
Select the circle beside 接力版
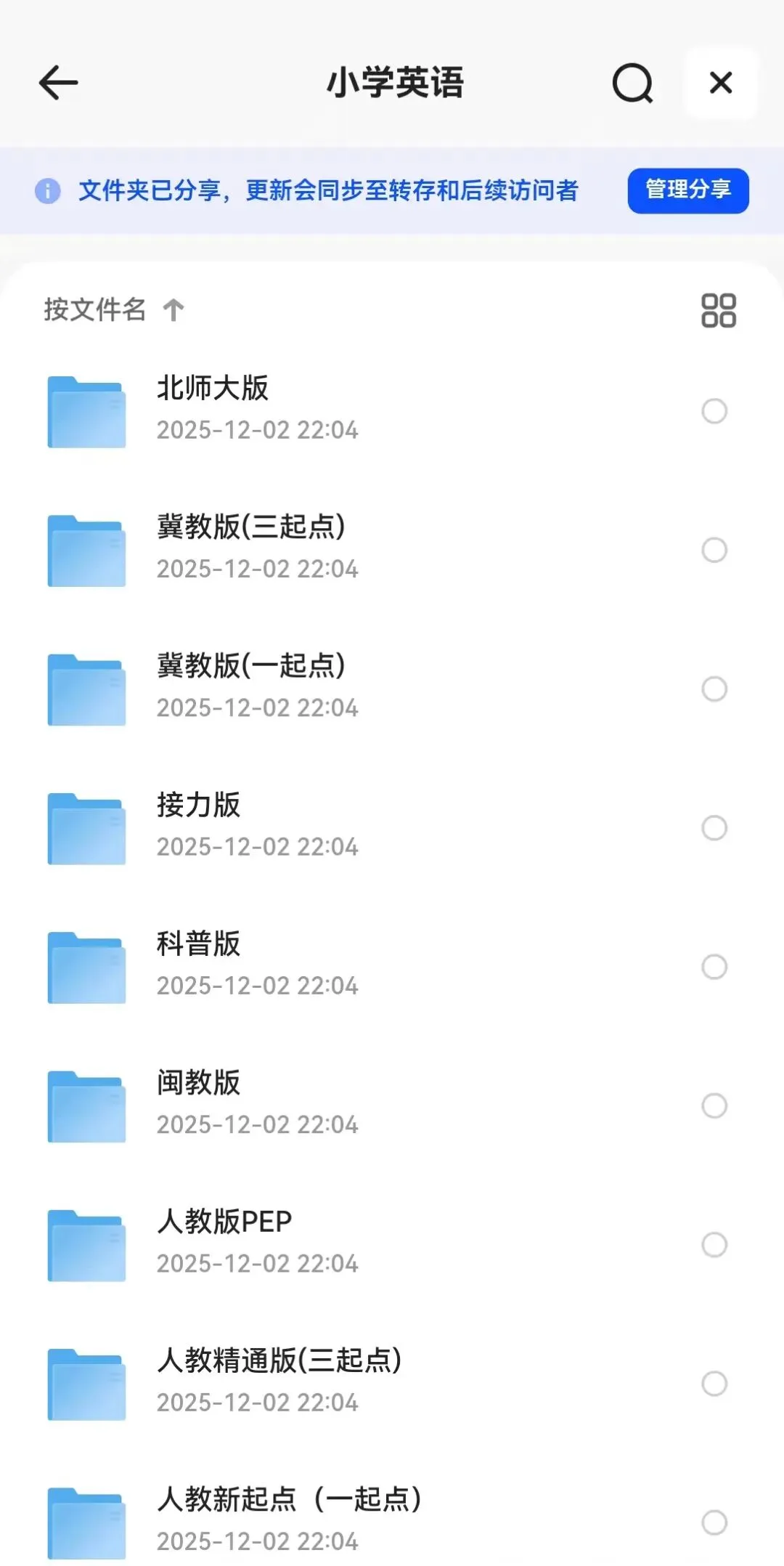coord(714,827)
